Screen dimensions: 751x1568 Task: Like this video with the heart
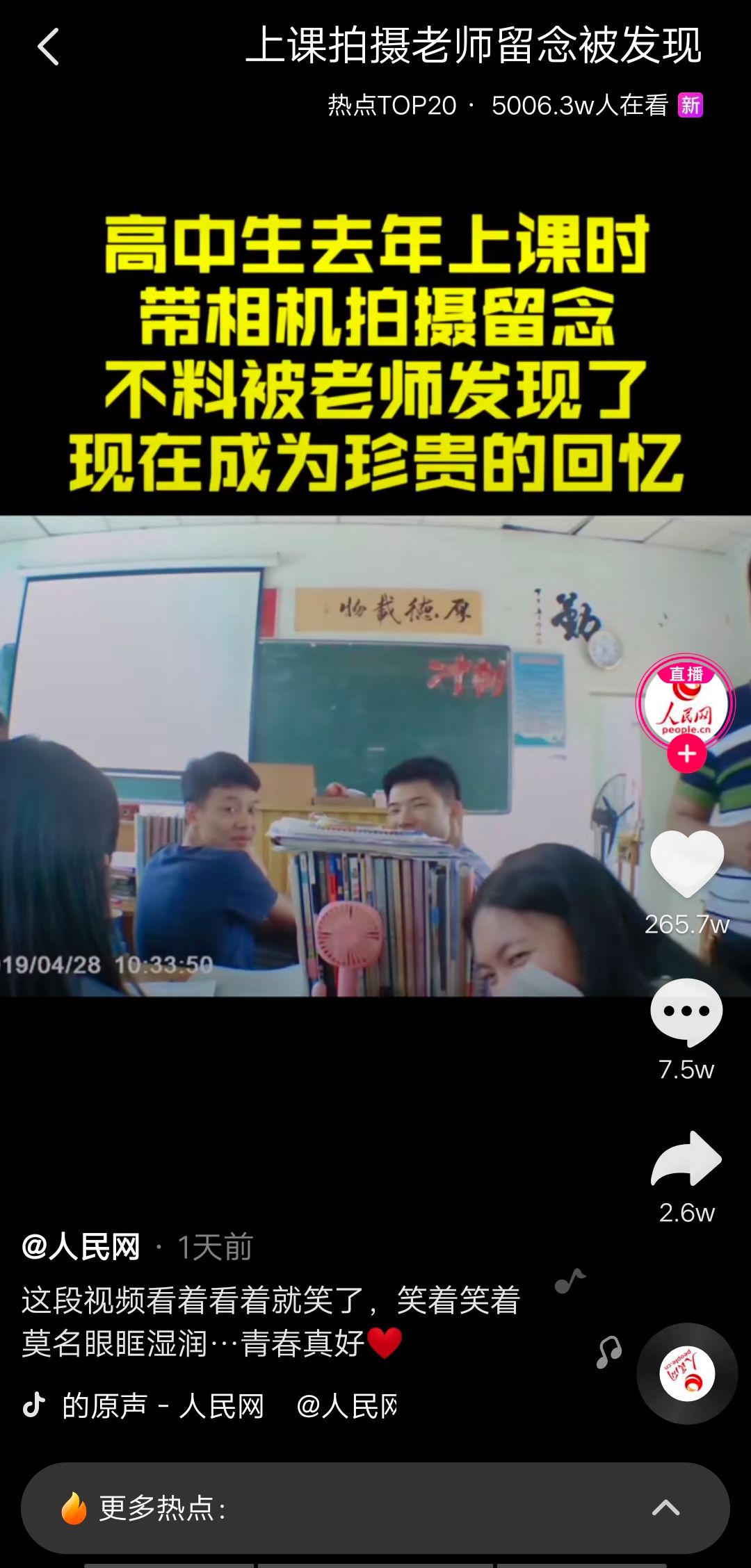pos(687,863)
